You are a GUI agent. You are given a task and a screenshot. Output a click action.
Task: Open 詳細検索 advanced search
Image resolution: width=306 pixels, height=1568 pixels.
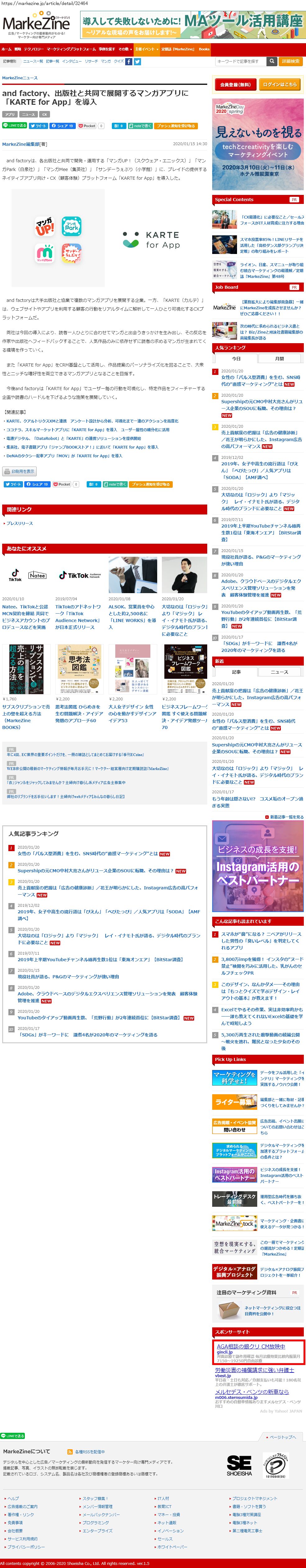[x=290, y=62]
